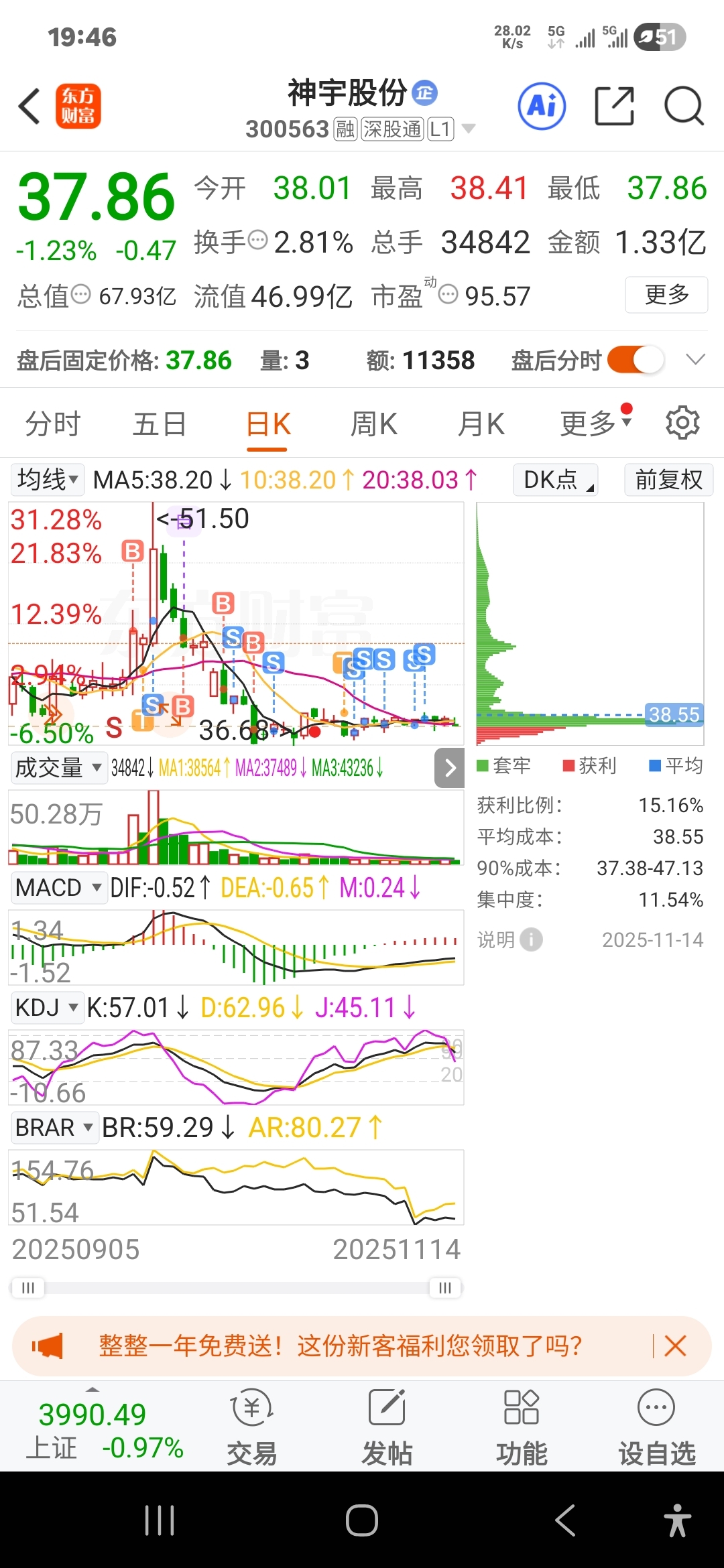Tap the system home button
The image size is (724, 1568).
coord(362,1520)
